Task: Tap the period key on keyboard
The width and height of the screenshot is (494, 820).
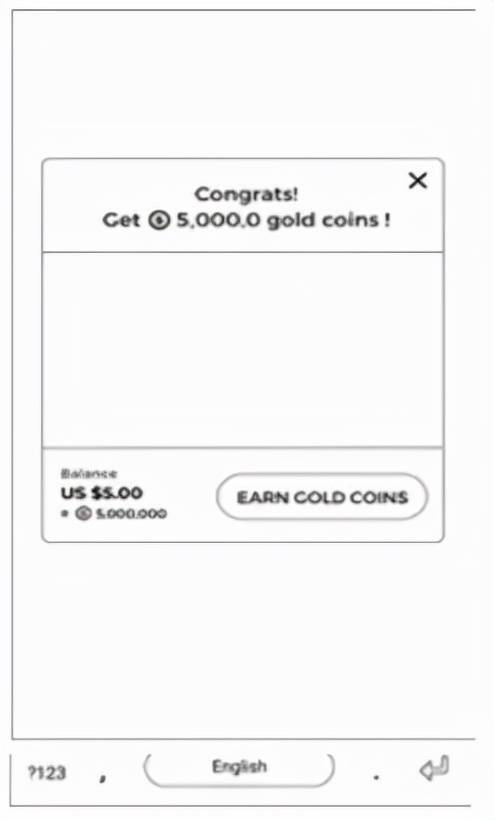Action: pos(376,777)
